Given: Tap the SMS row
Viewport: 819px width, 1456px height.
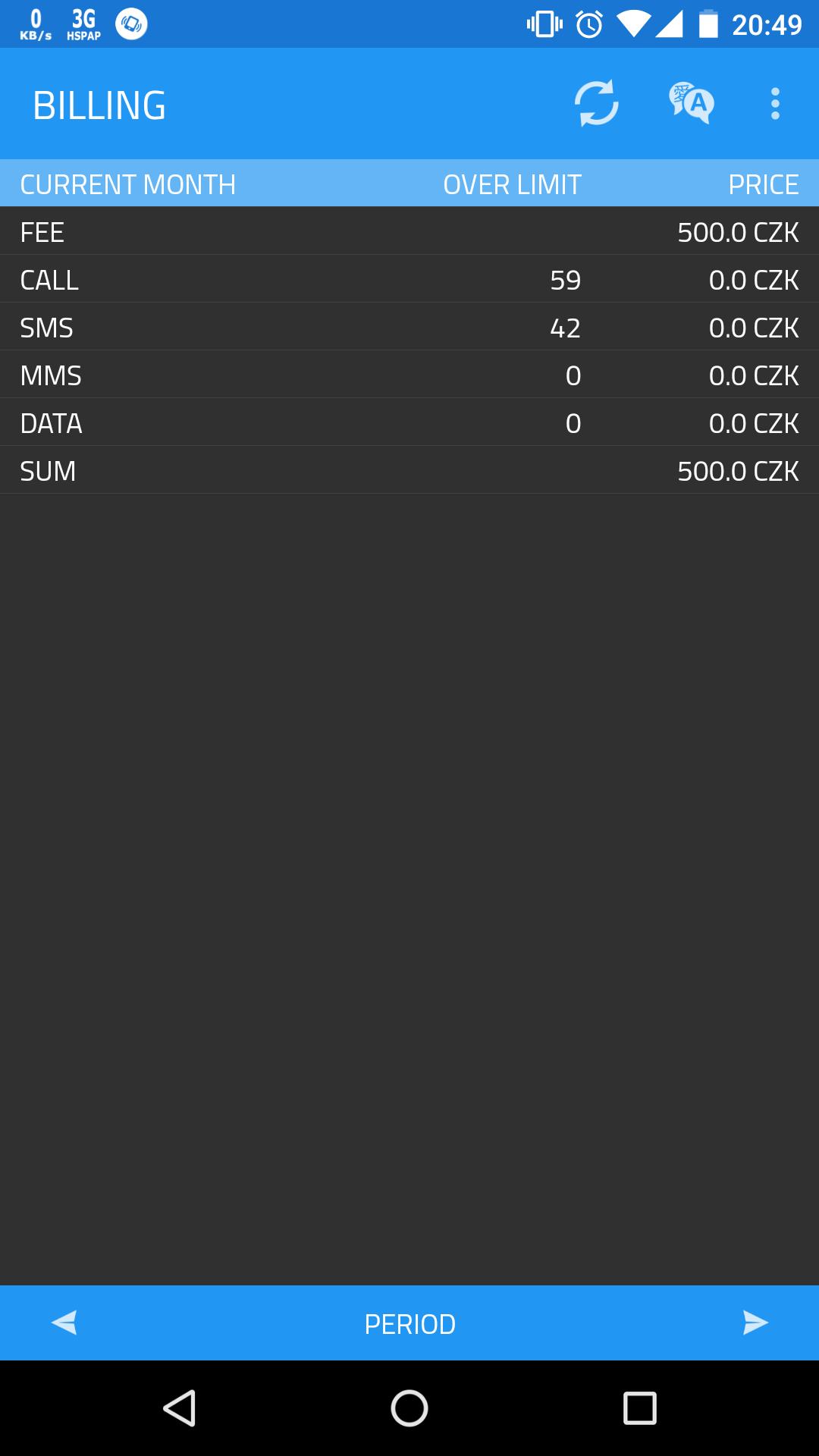Looking at the screenshot, I should tap(409, 328).
